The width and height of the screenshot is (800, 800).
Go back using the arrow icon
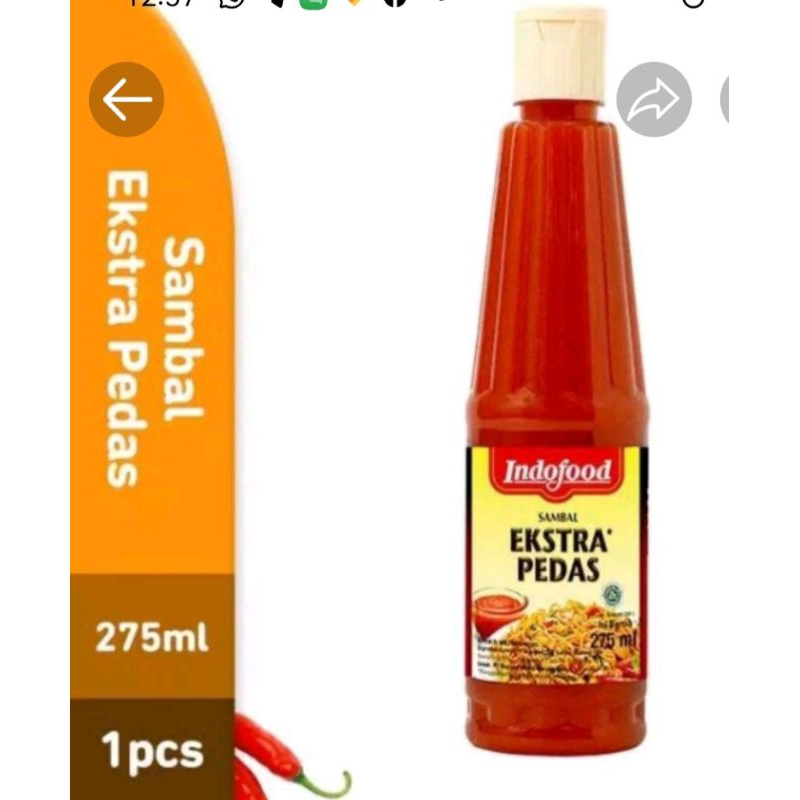coord(127,99)
